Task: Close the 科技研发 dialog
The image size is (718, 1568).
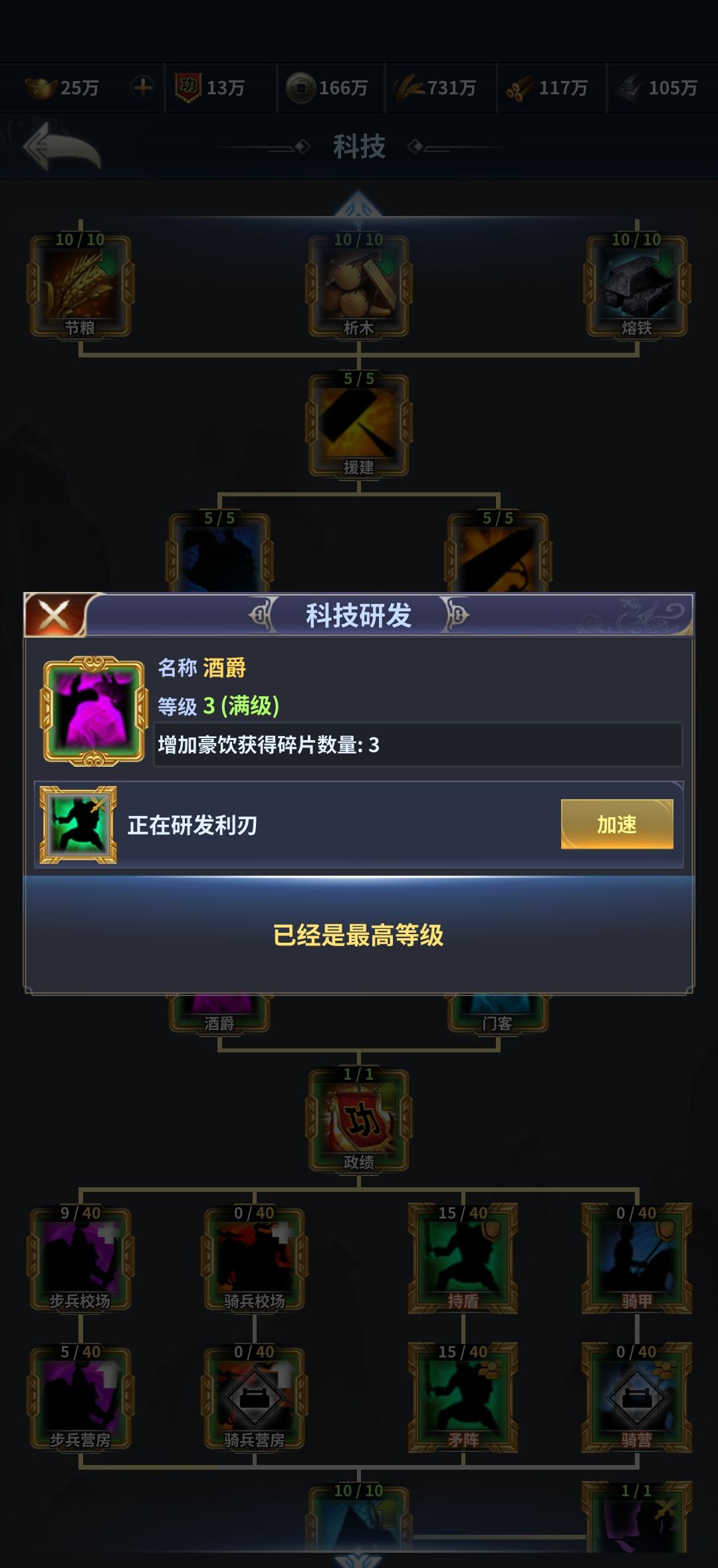Action: (55, 615)
